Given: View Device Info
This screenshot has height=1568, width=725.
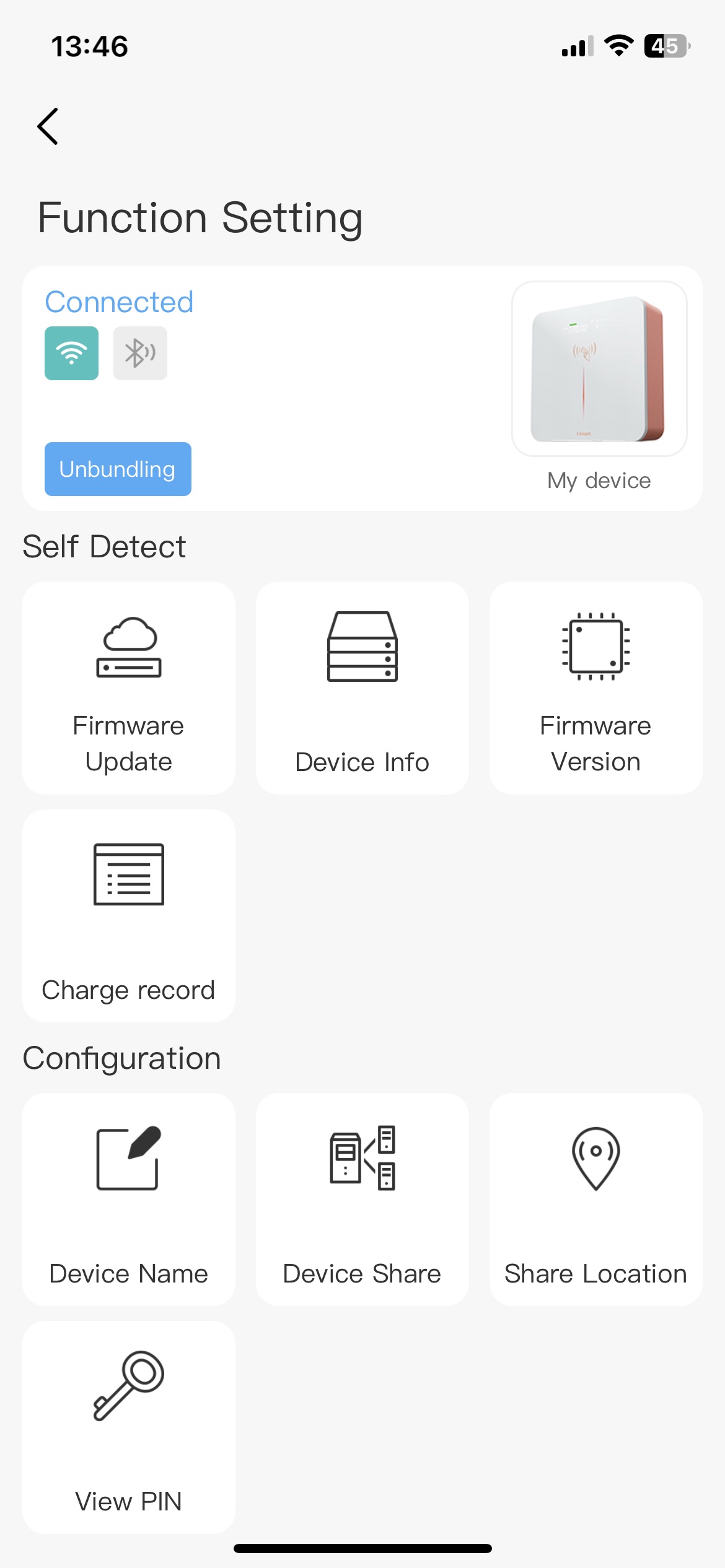Looking at the screenshot, I should click(x=362, y=687).
